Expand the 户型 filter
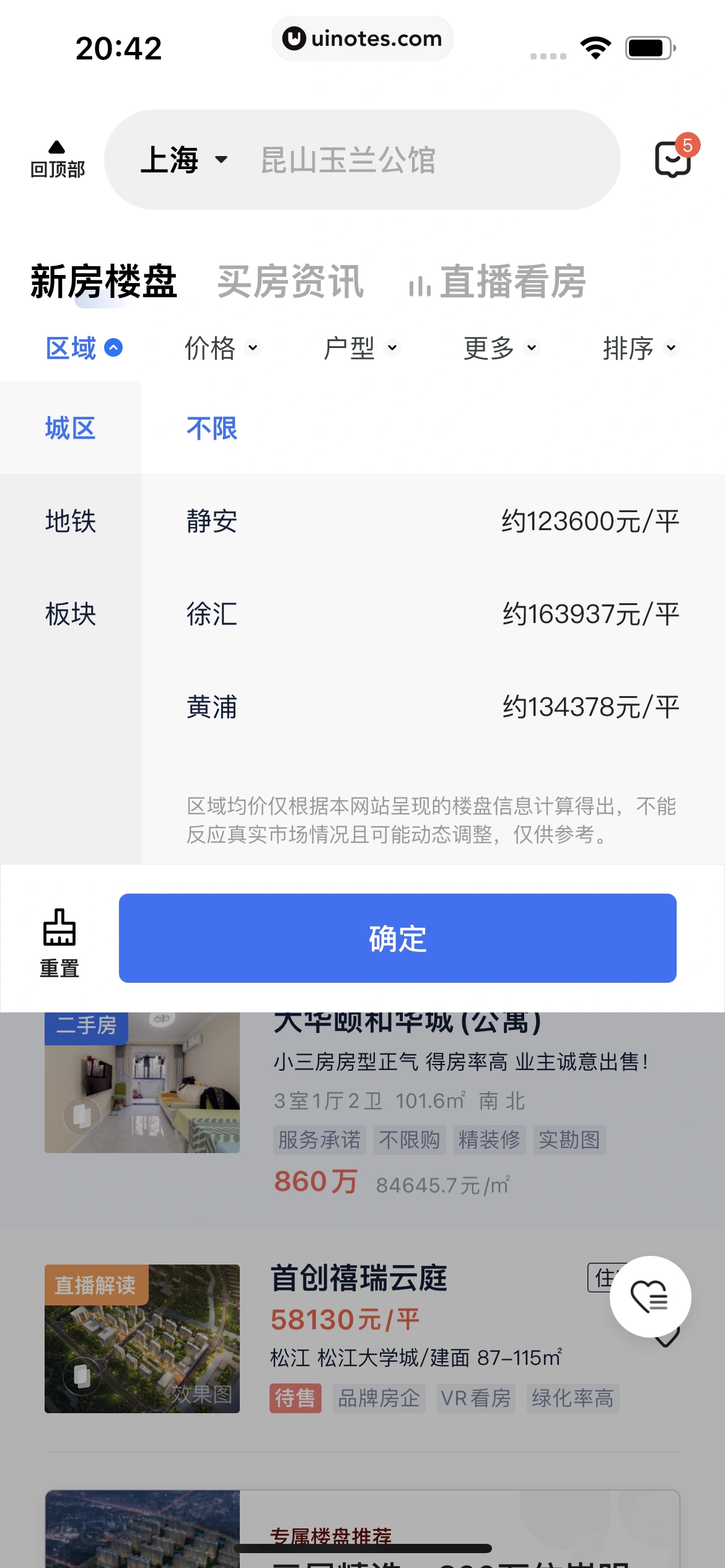Image resolution: width=725 pixels, height=1568 pixels. [x=361, y=348]
